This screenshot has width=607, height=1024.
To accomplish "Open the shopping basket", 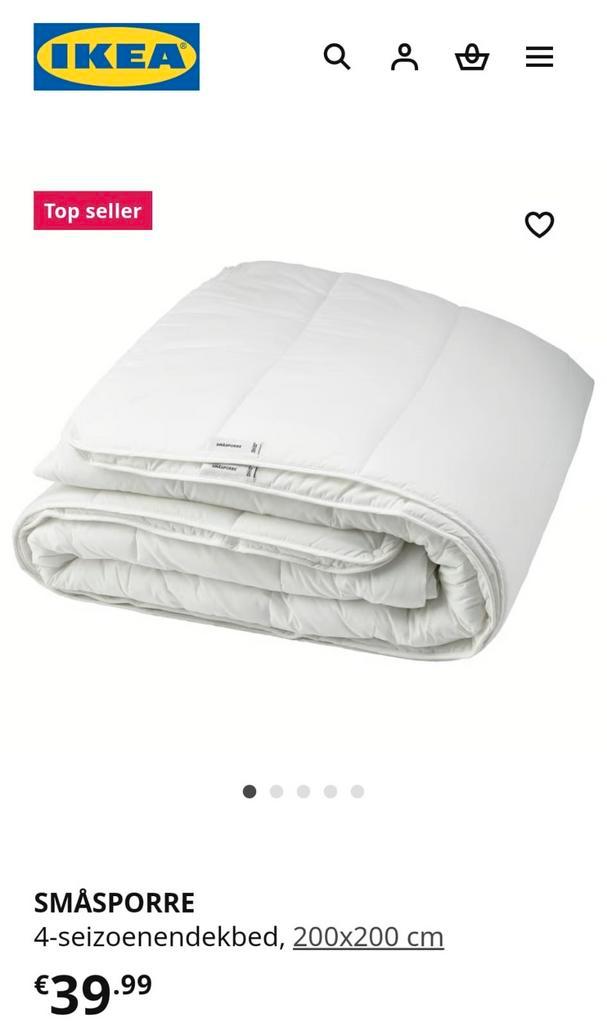I will 471,58.
